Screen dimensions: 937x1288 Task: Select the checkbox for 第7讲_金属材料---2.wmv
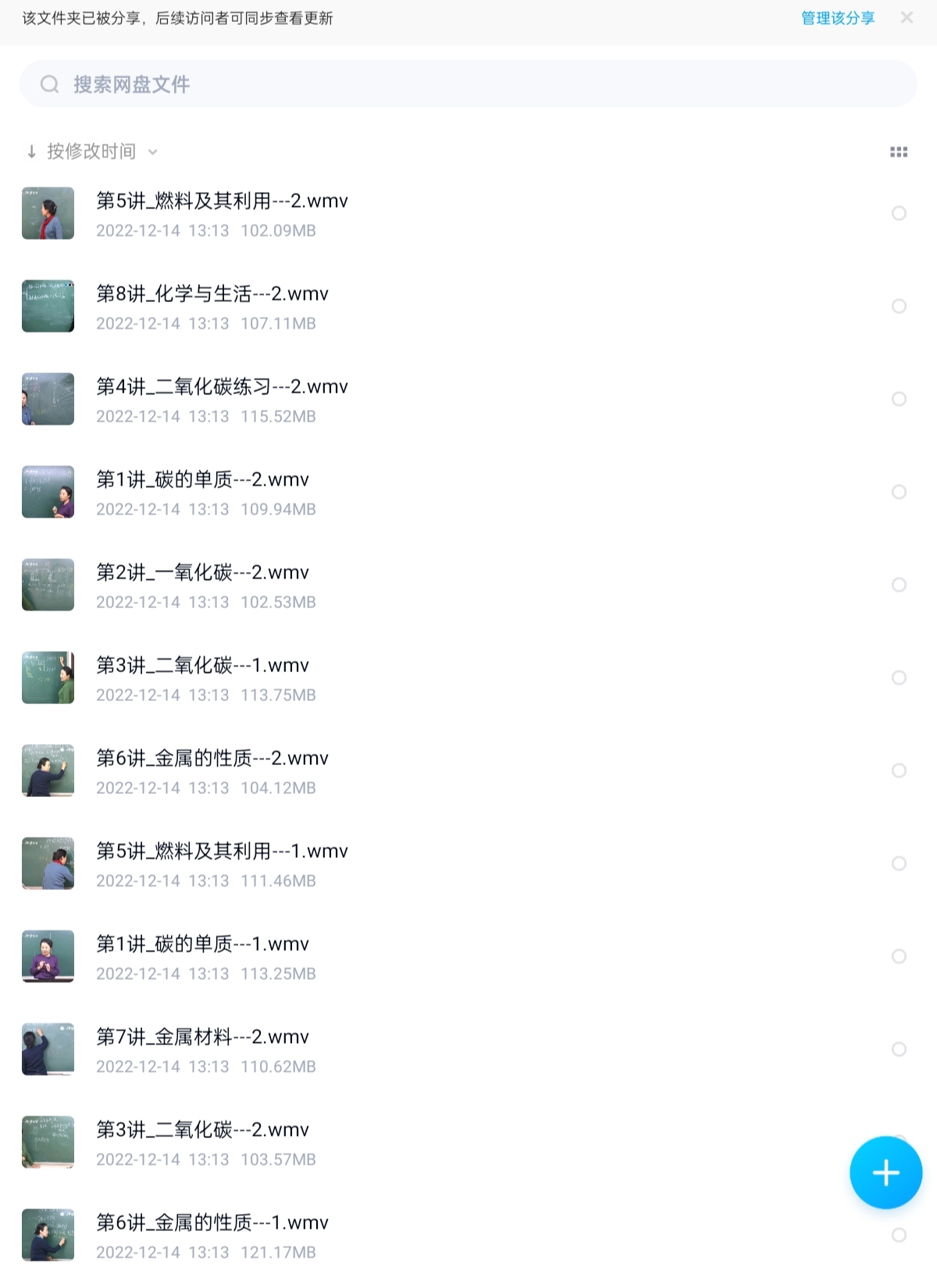[x=899, y=1049]
